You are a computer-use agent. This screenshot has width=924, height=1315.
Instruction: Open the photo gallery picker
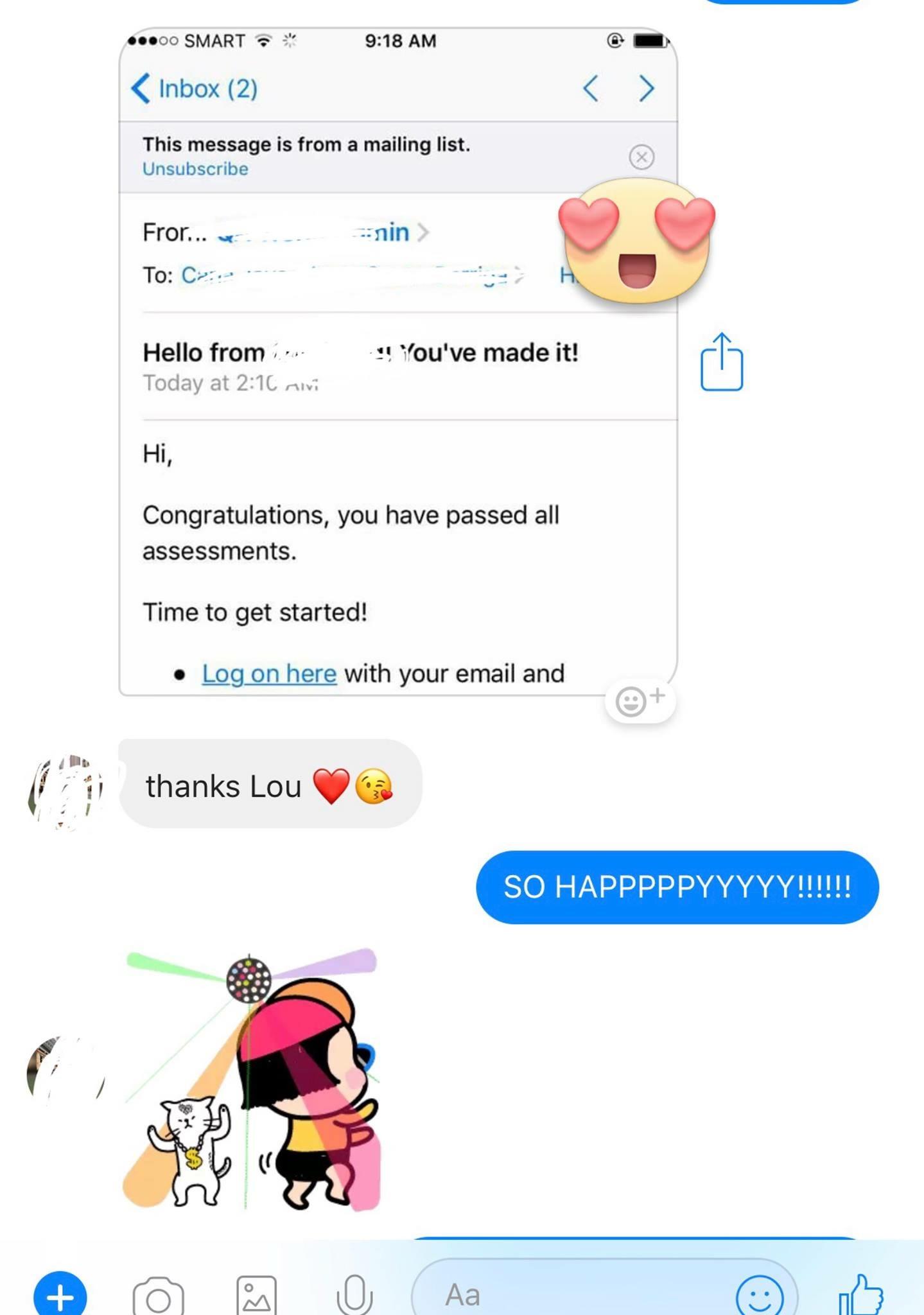[x=256, y=1296]
